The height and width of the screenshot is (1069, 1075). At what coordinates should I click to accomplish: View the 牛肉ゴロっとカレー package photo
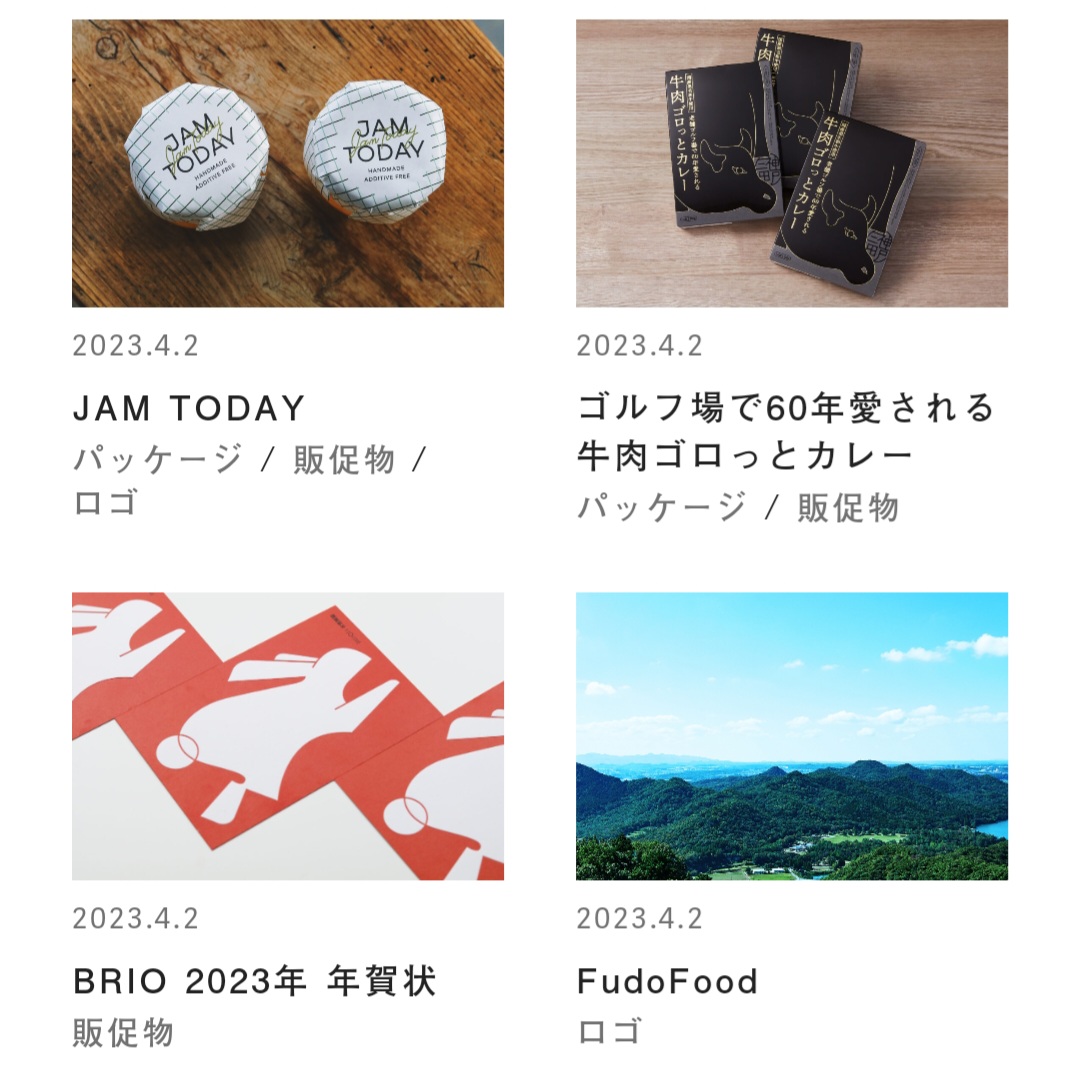(x=791, y=163)
